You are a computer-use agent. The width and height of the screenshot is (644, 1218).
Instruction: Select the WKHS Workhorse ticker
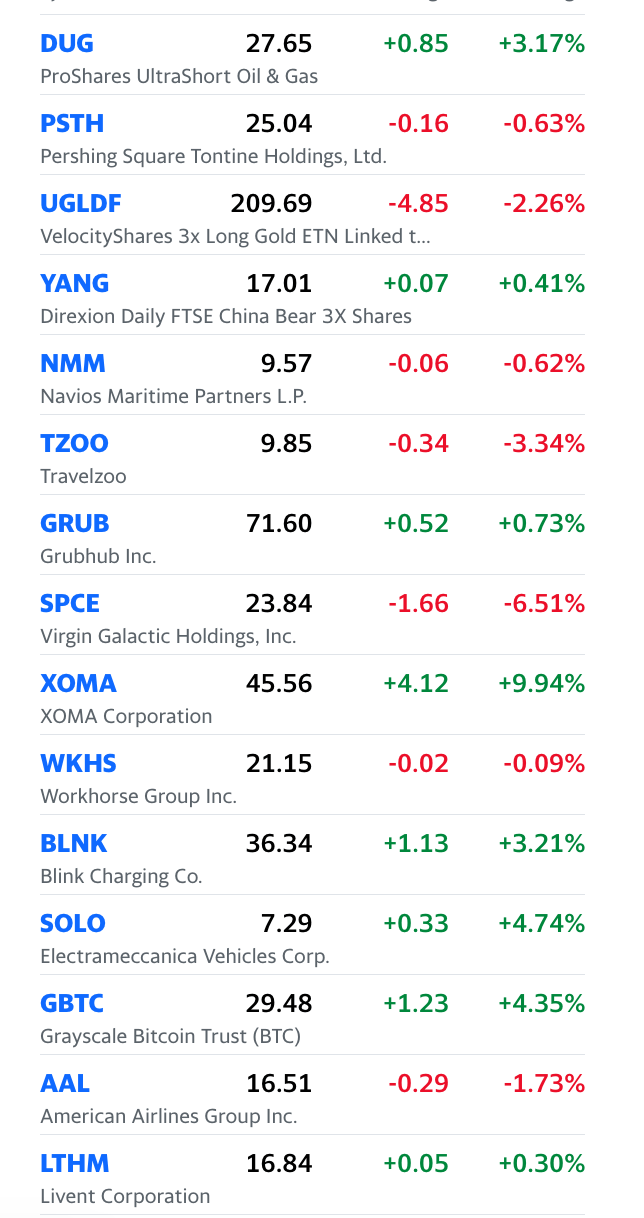click(x=78, y=764)
